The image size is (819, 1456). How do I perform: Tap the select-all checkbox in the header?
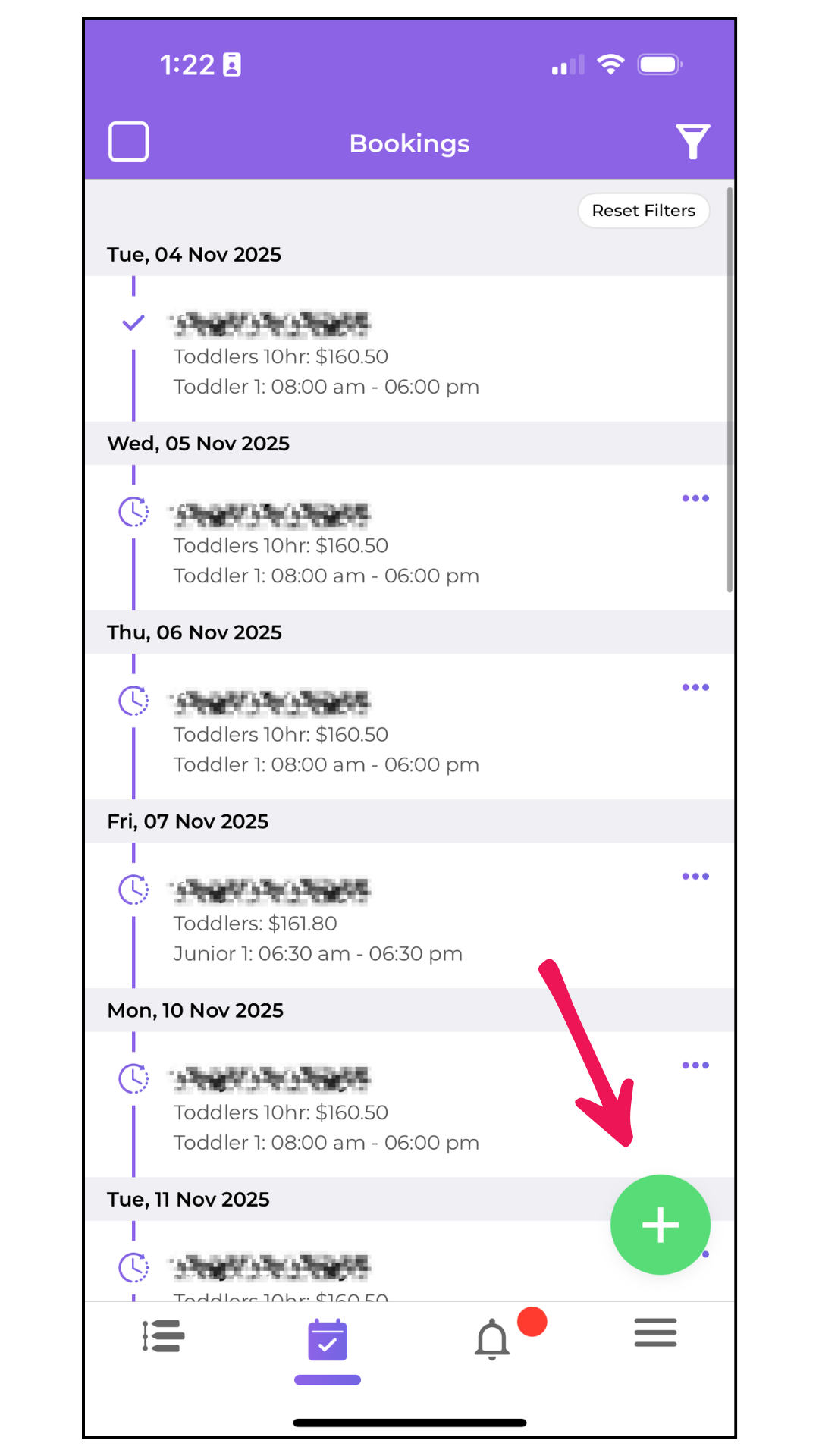(129, 142)
